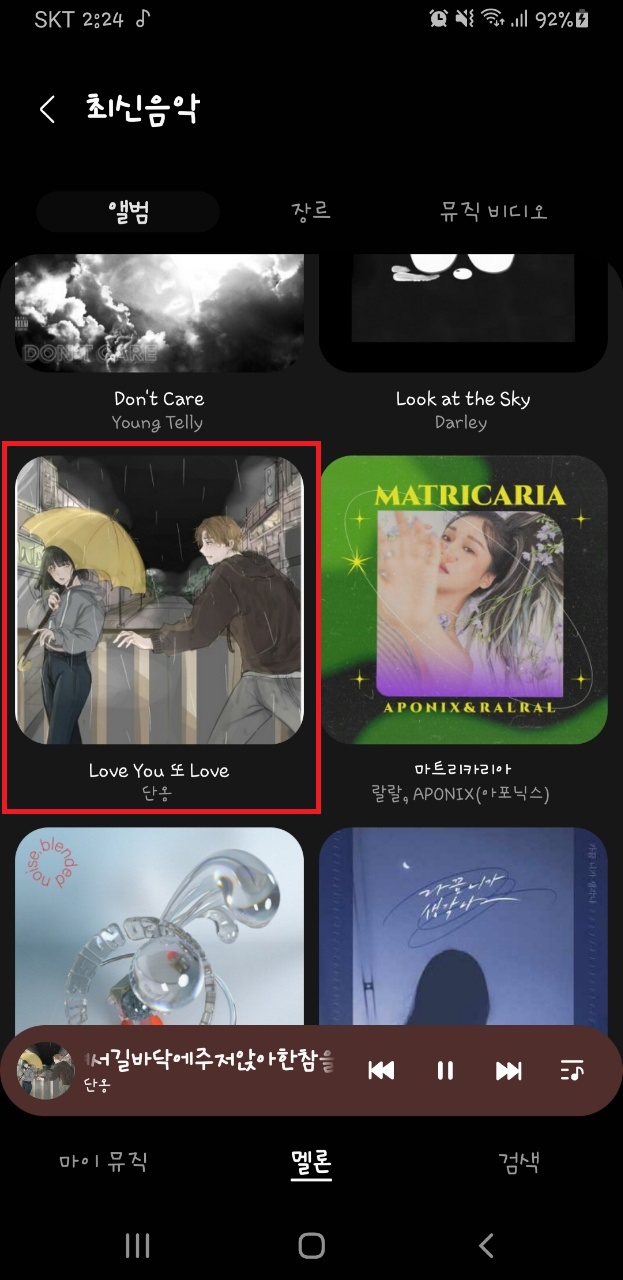Switch to the 뮤직 비디오 tab

click(x=494, y=212)
